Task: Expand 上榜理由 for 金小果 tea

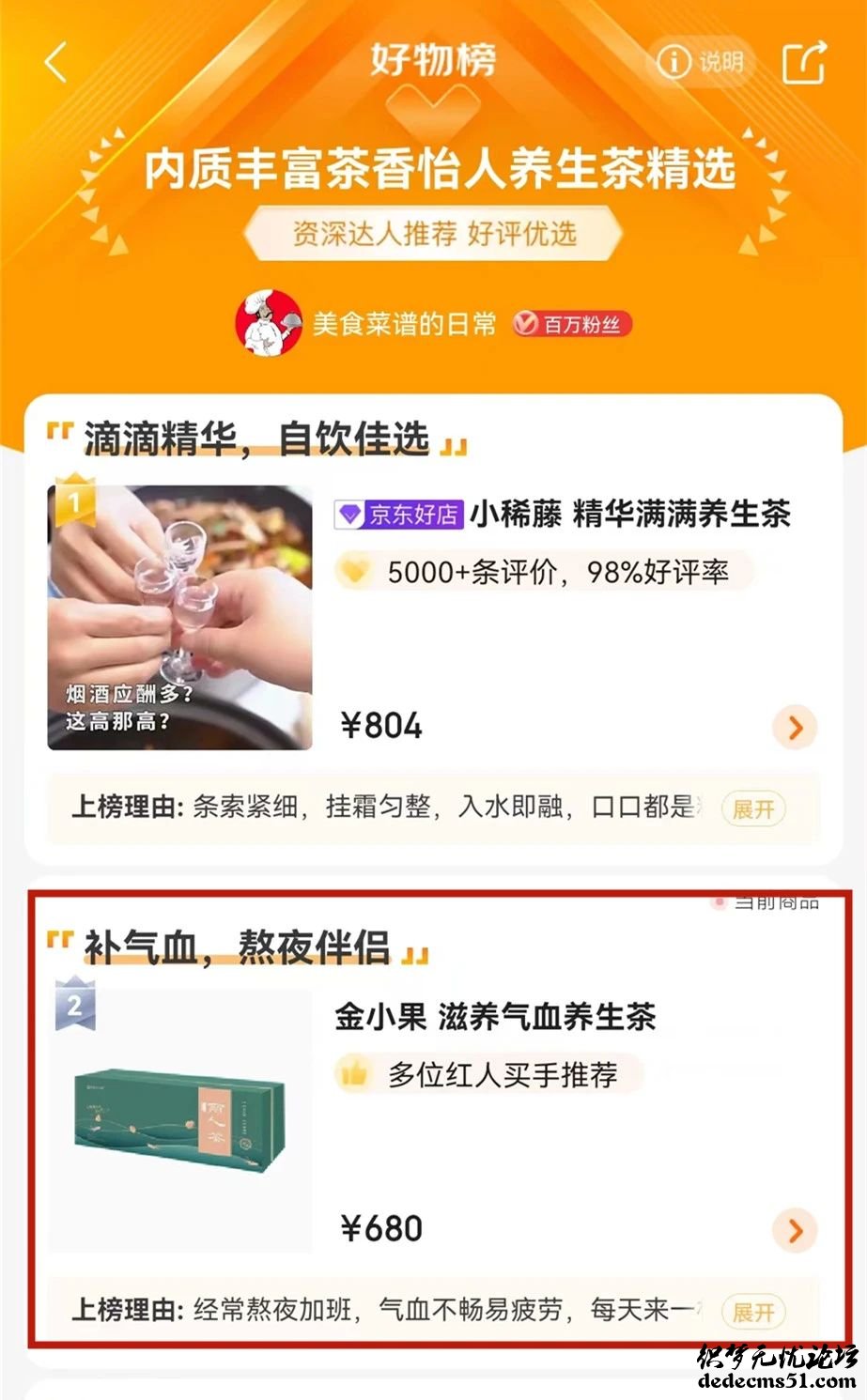Action: click(753, 1312)
